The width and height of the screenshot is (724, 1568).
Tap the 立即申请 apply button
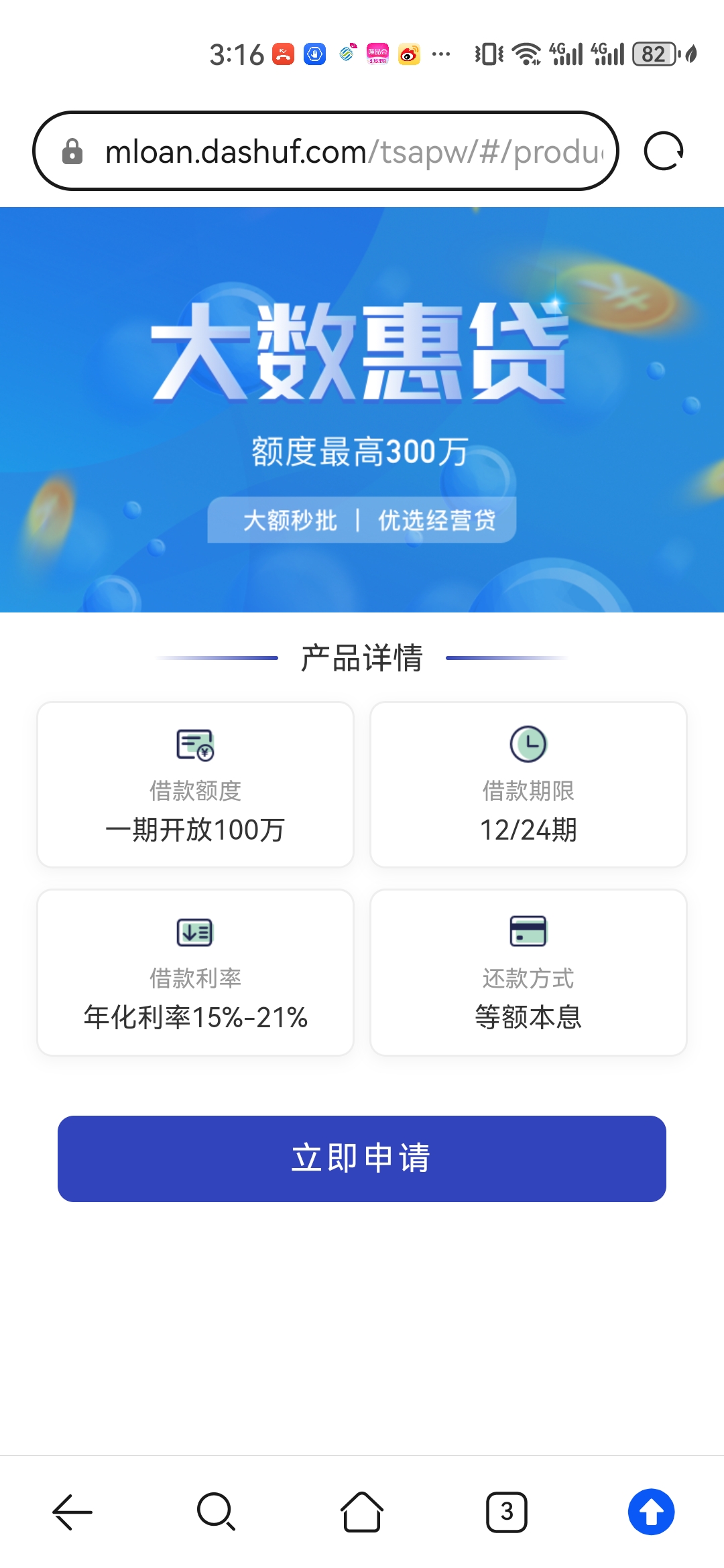tap(362, 1159)
